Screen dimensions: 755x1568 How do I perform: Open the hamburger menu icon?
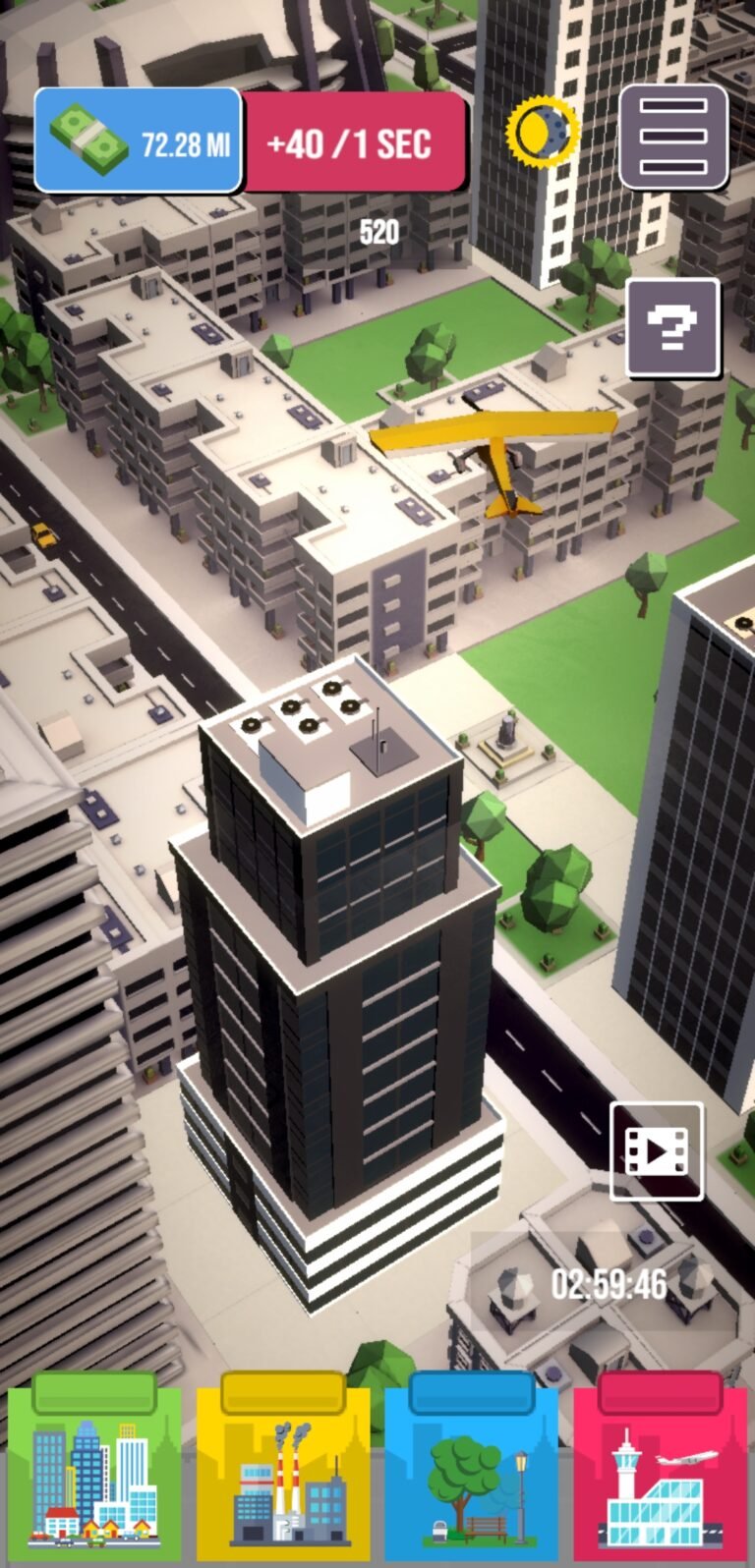click(x=674, y=137)
